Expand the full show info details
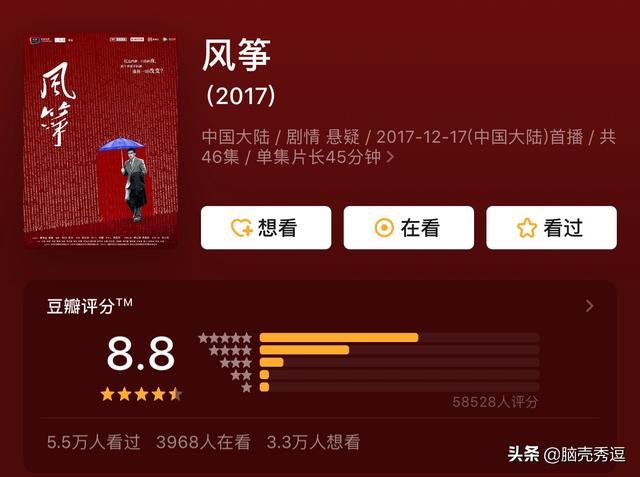Image resolution: width=640 pixels, height=477 pixels. tap(390, 158)
